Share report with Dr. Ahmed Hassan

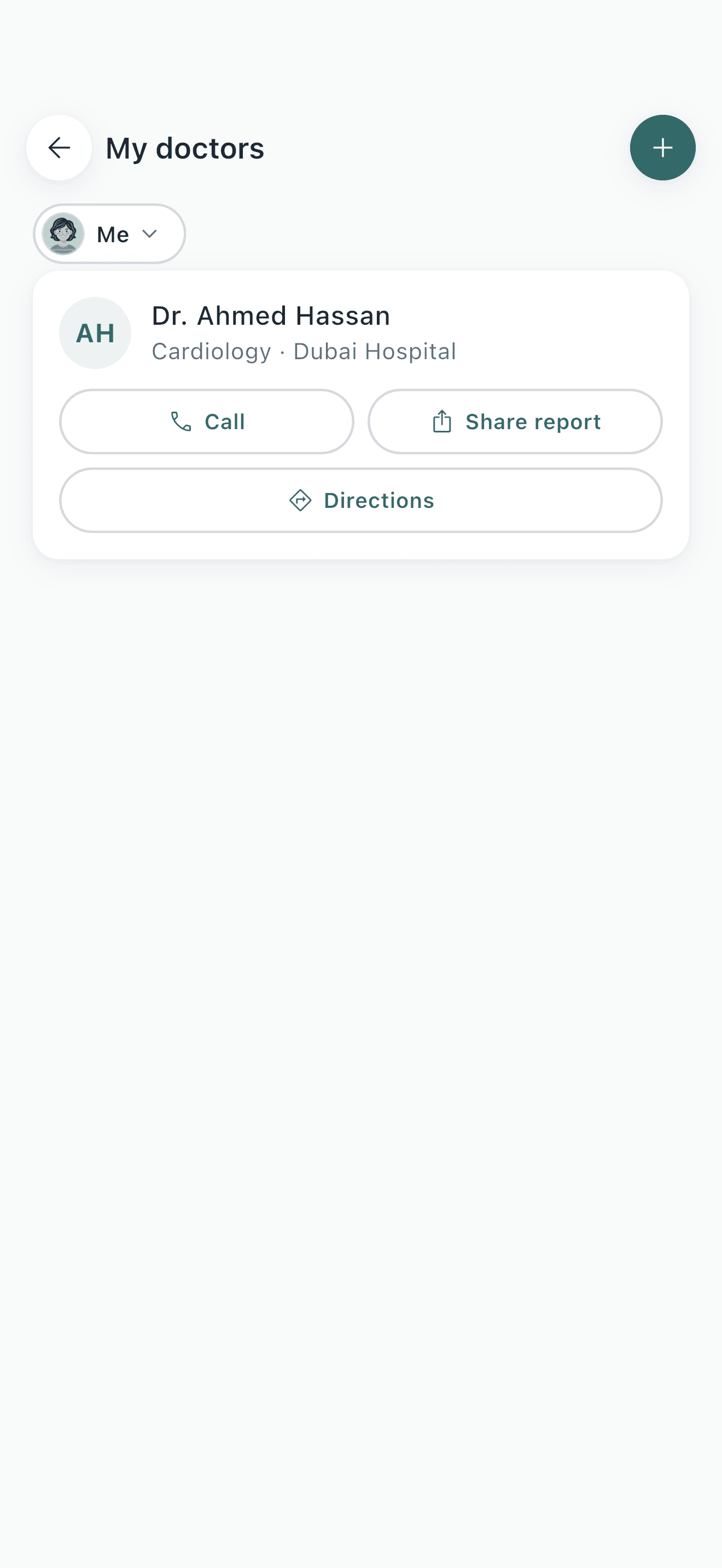coord(515,422)
